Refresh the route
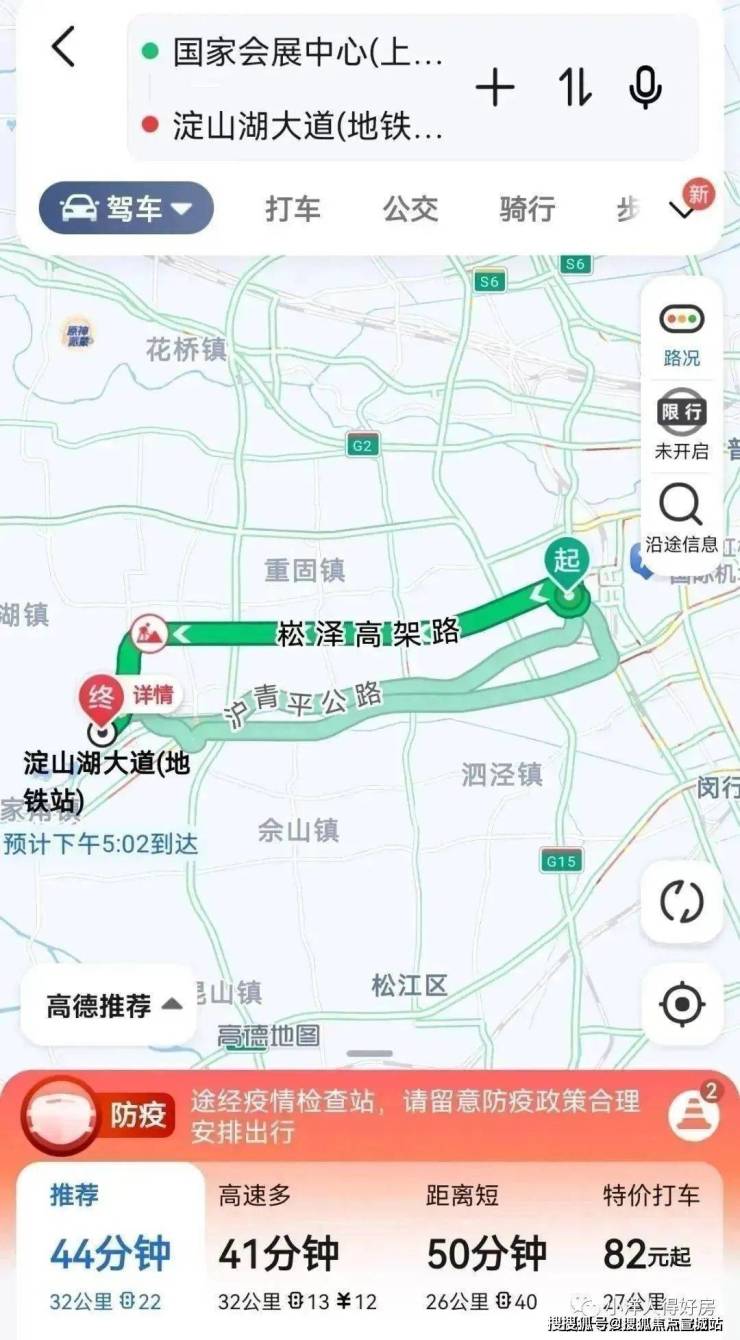This screenshot has width=740, height=1340. click(682, 902)
